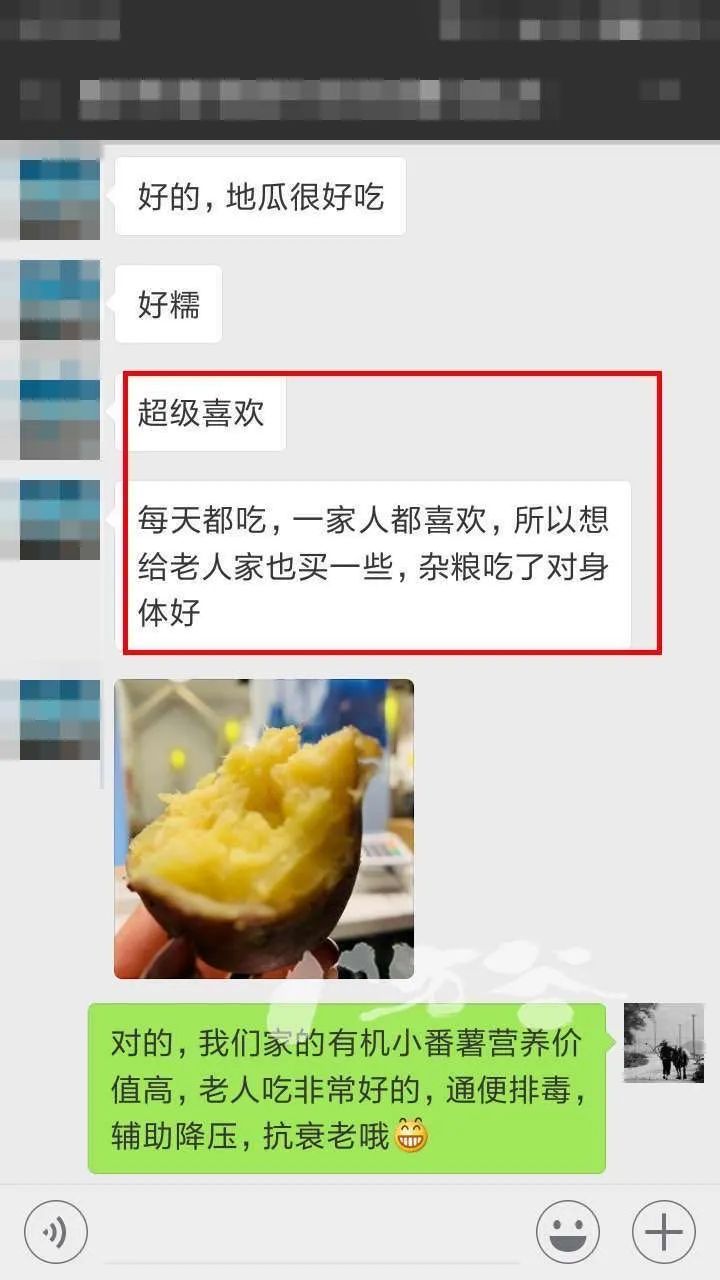Click the '每天都吃' highlighted message
The height and width of the screenshot is (1280, 720).
tap(380, 560)
